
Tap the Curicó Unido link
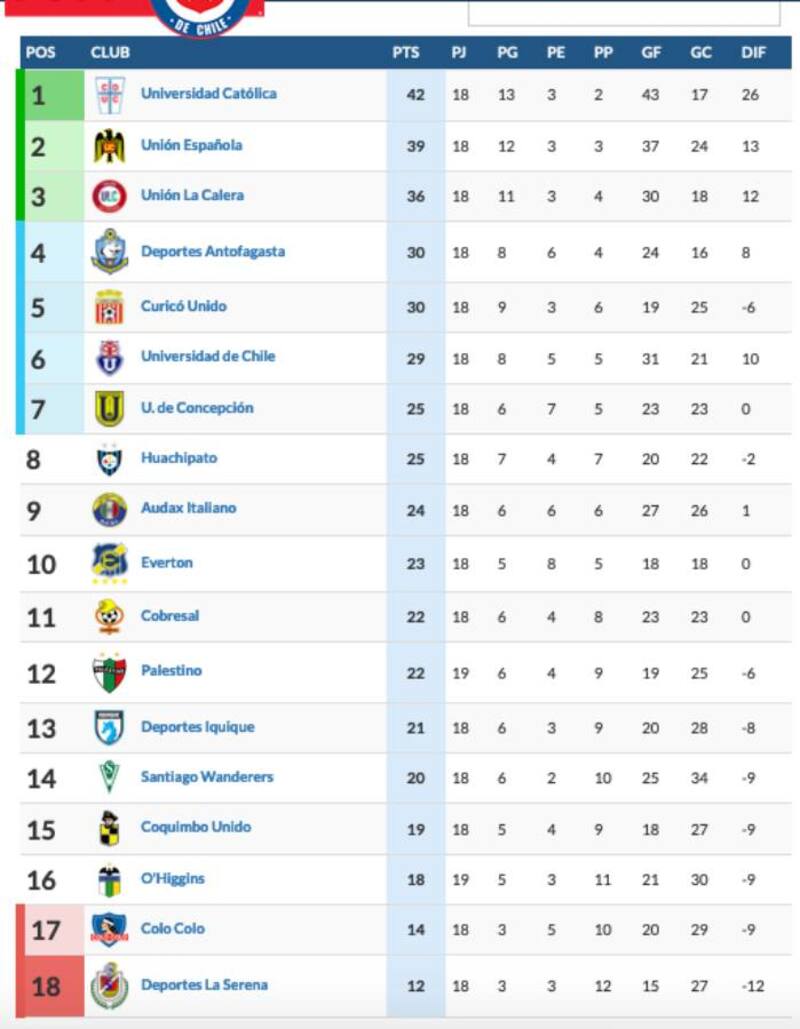click(x=183, y=306)
